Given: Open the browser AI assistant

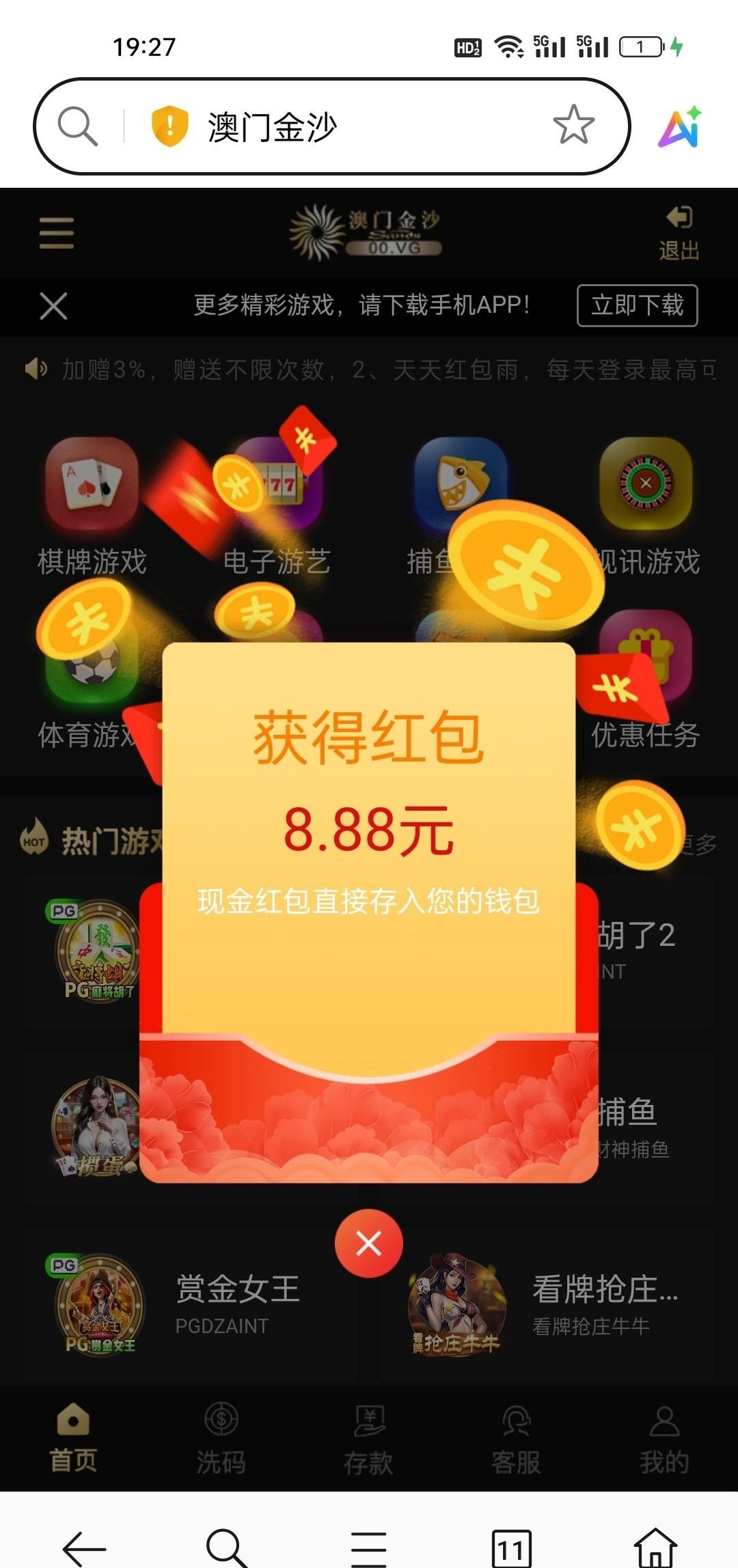Looking at the screenshot, I should pos(680,127).
